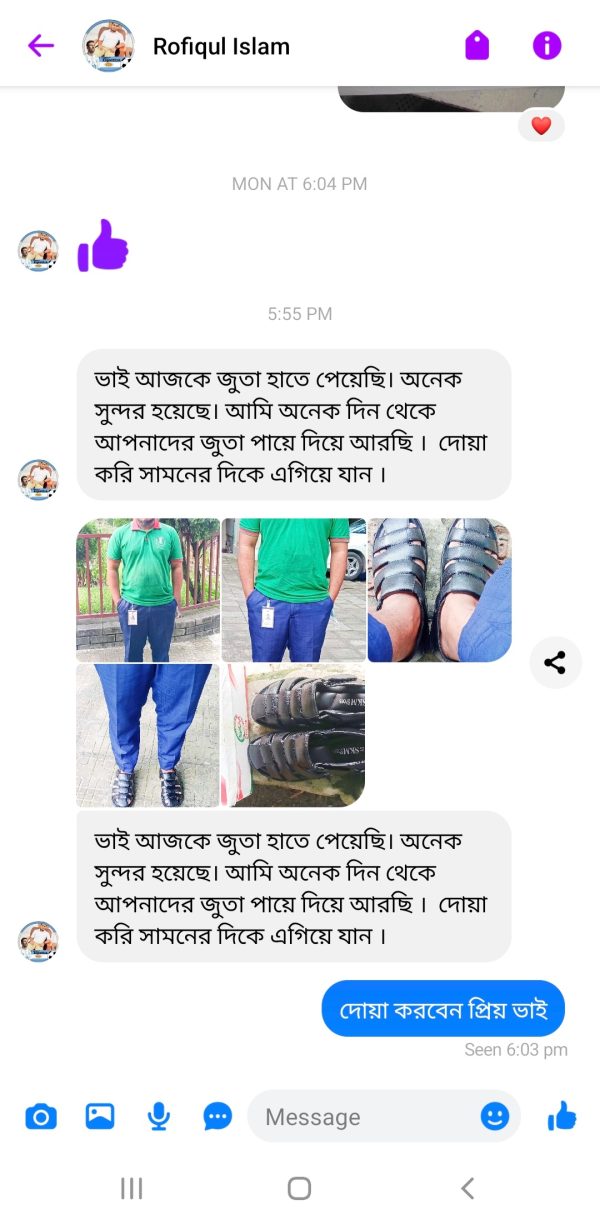Image resolution: width=600 pixels, height=1224 pixels.
Task: View the blue trousers with sandals photo
Action: (148, 735)
